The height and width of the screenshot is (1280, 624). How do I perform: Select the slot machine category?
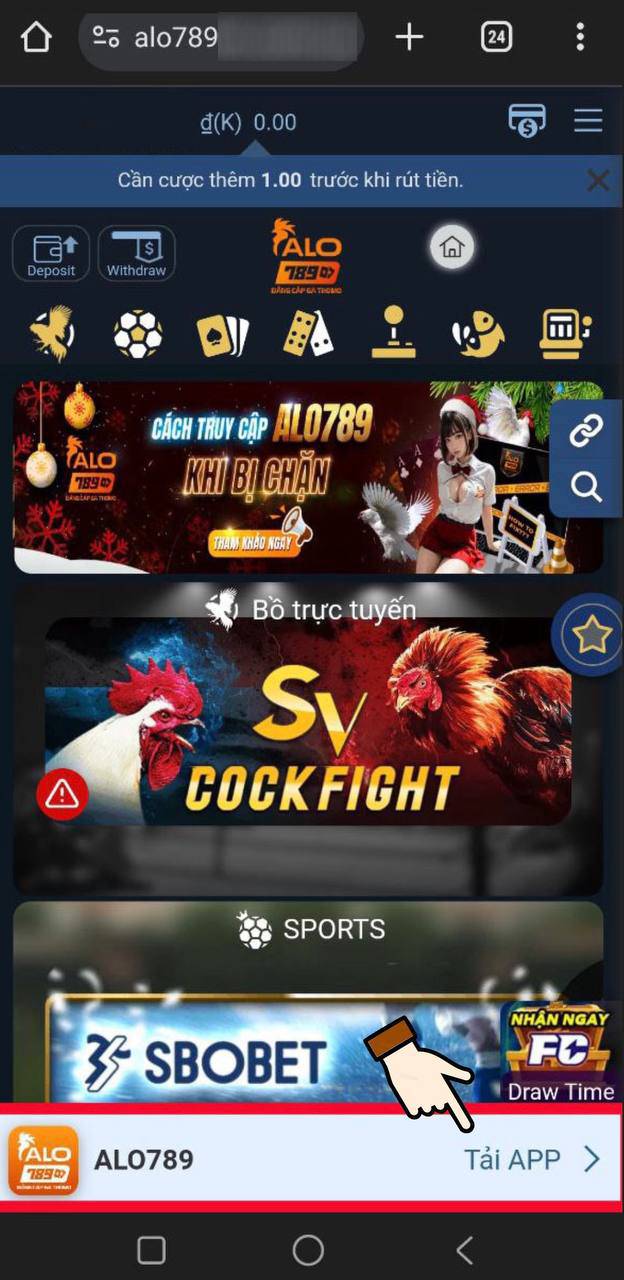[564, 334]
